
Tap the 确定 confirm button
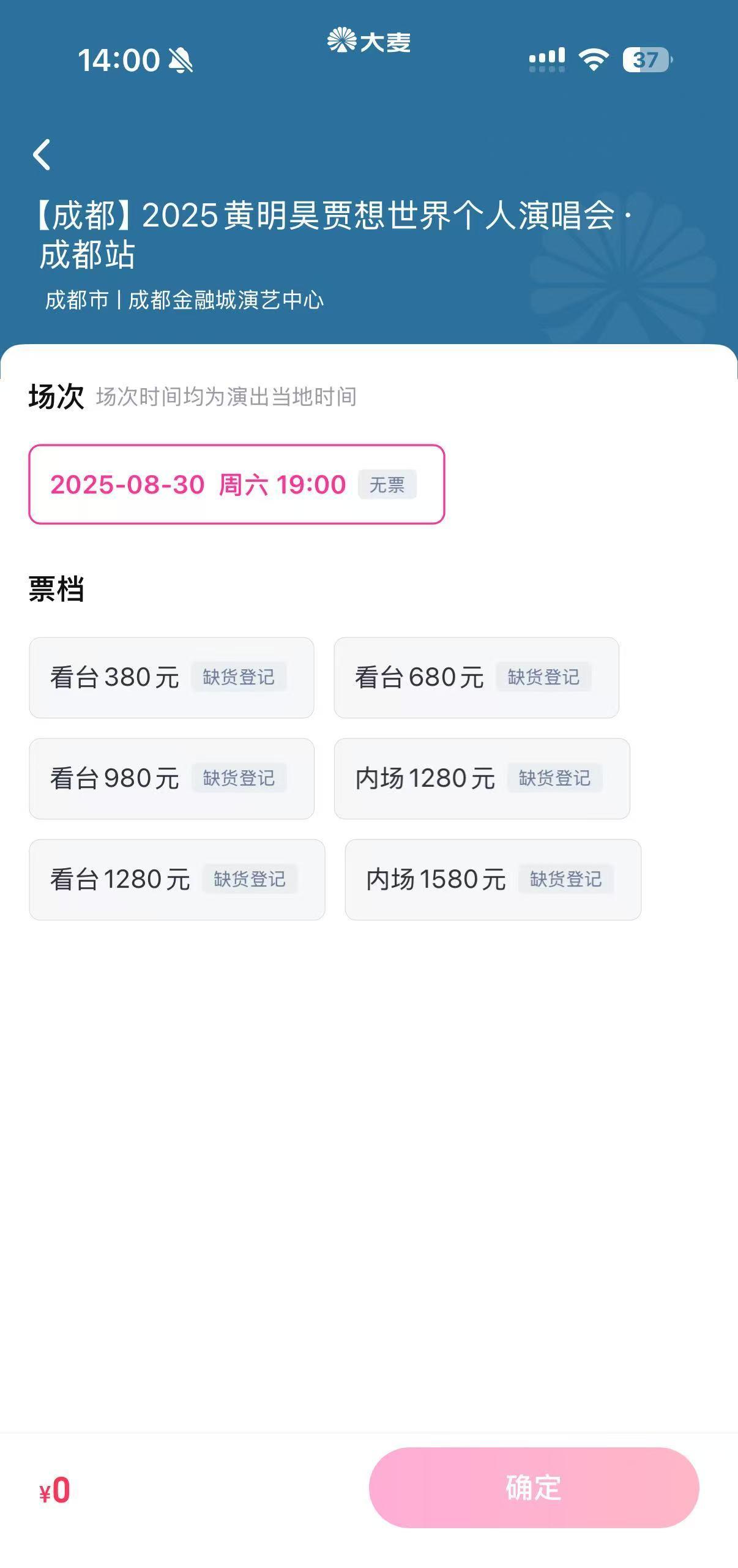(534, 1488)
